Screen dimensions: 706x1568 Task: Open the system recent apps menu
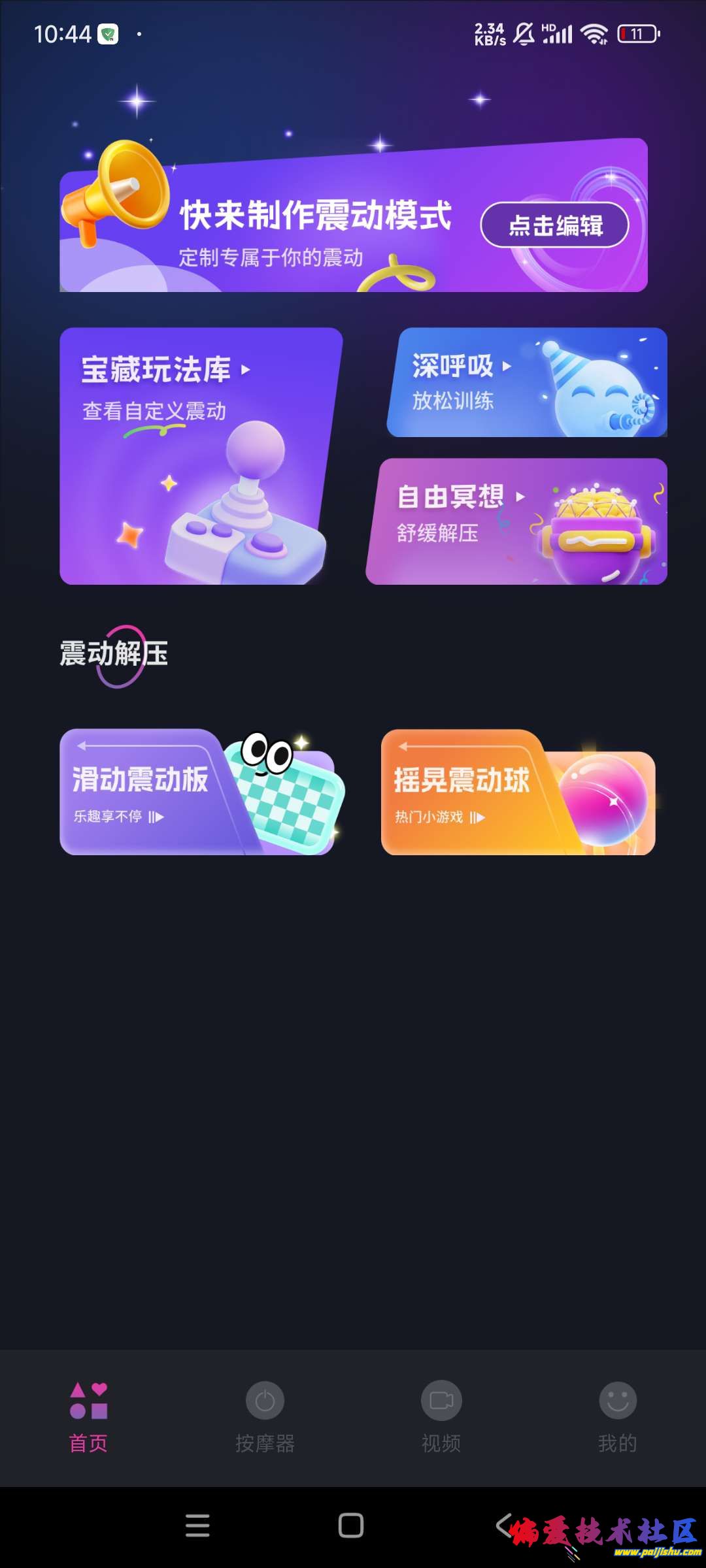197,1526
